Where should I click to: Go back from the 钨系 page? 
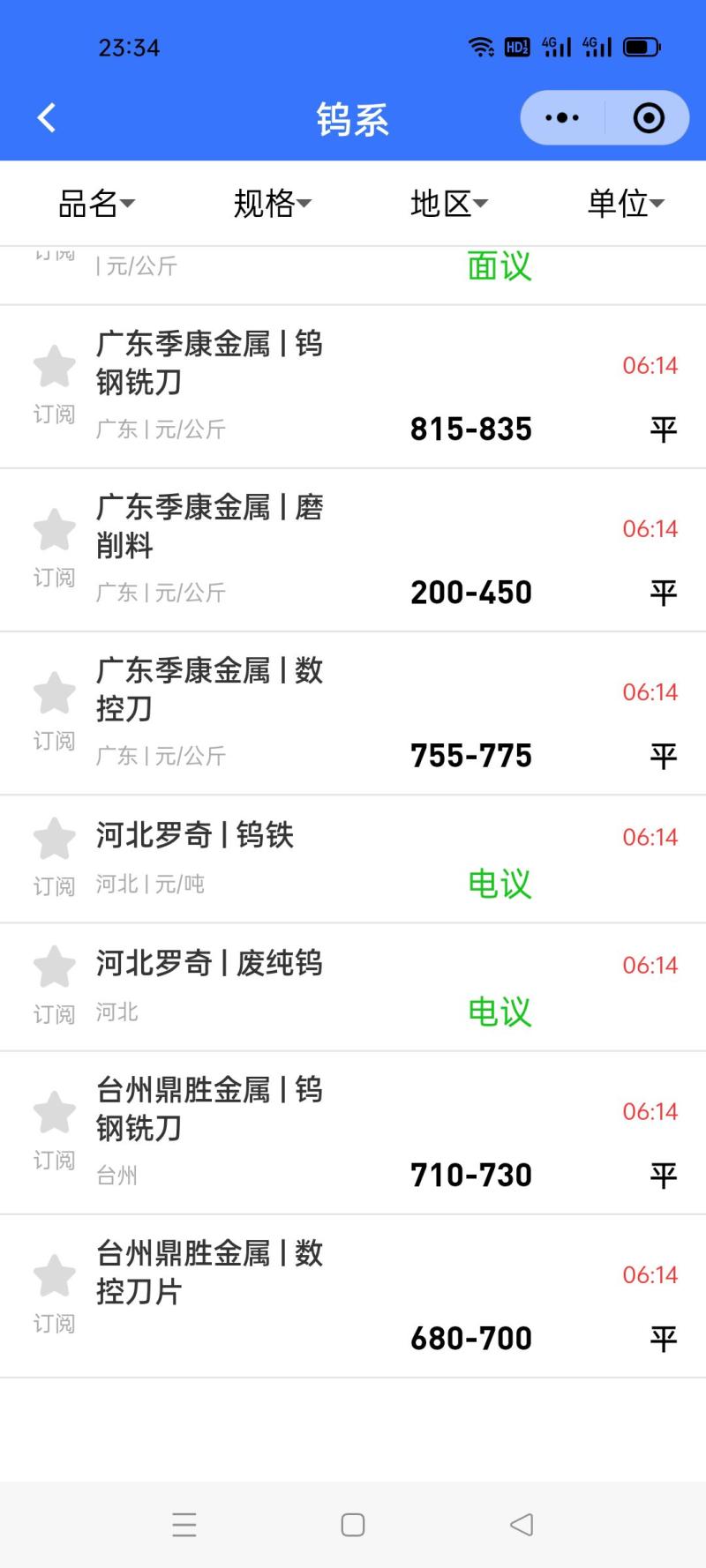(x=47, y=117)
